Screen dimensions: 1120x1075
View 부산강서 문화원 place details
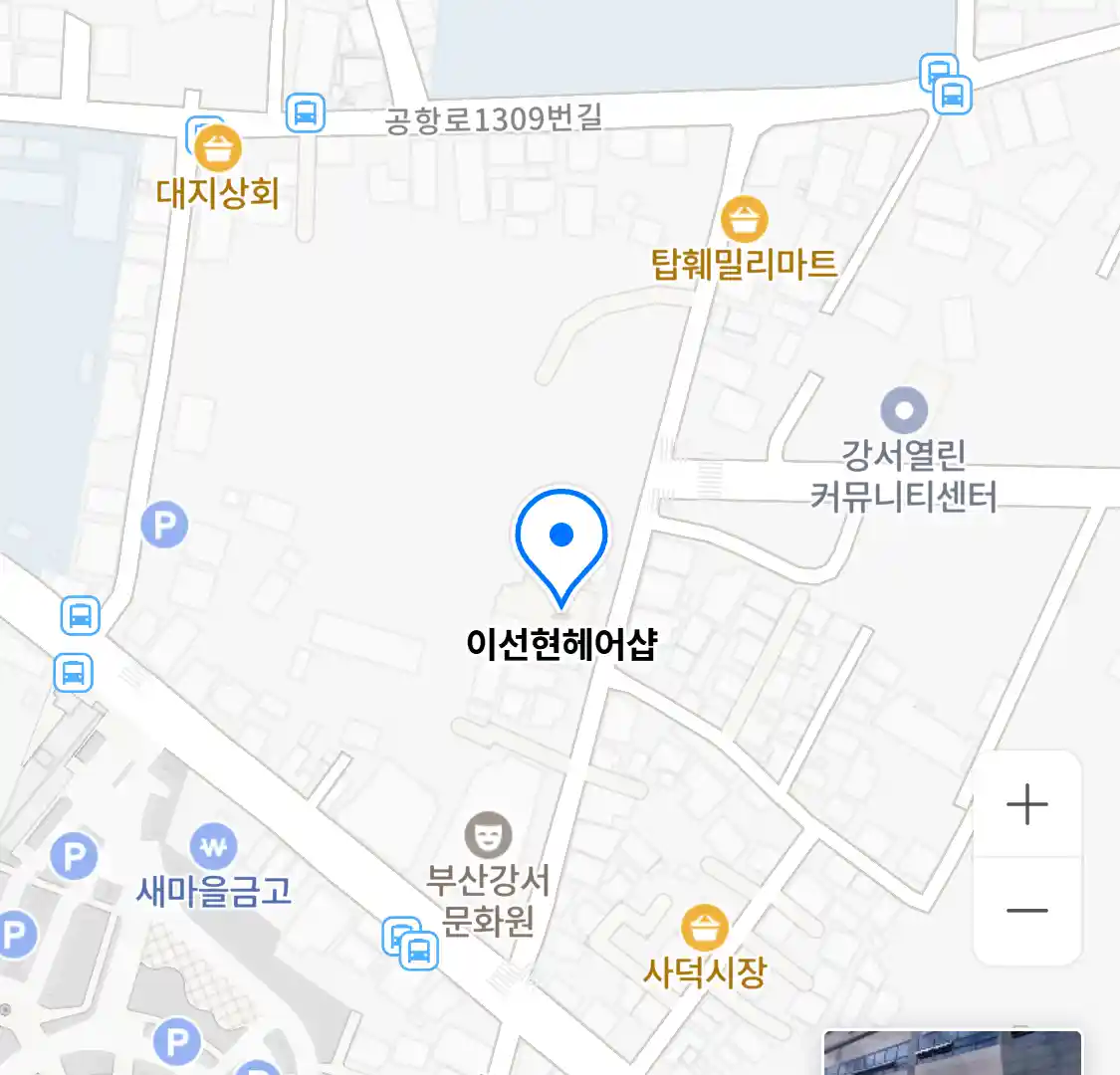point(488,836)
